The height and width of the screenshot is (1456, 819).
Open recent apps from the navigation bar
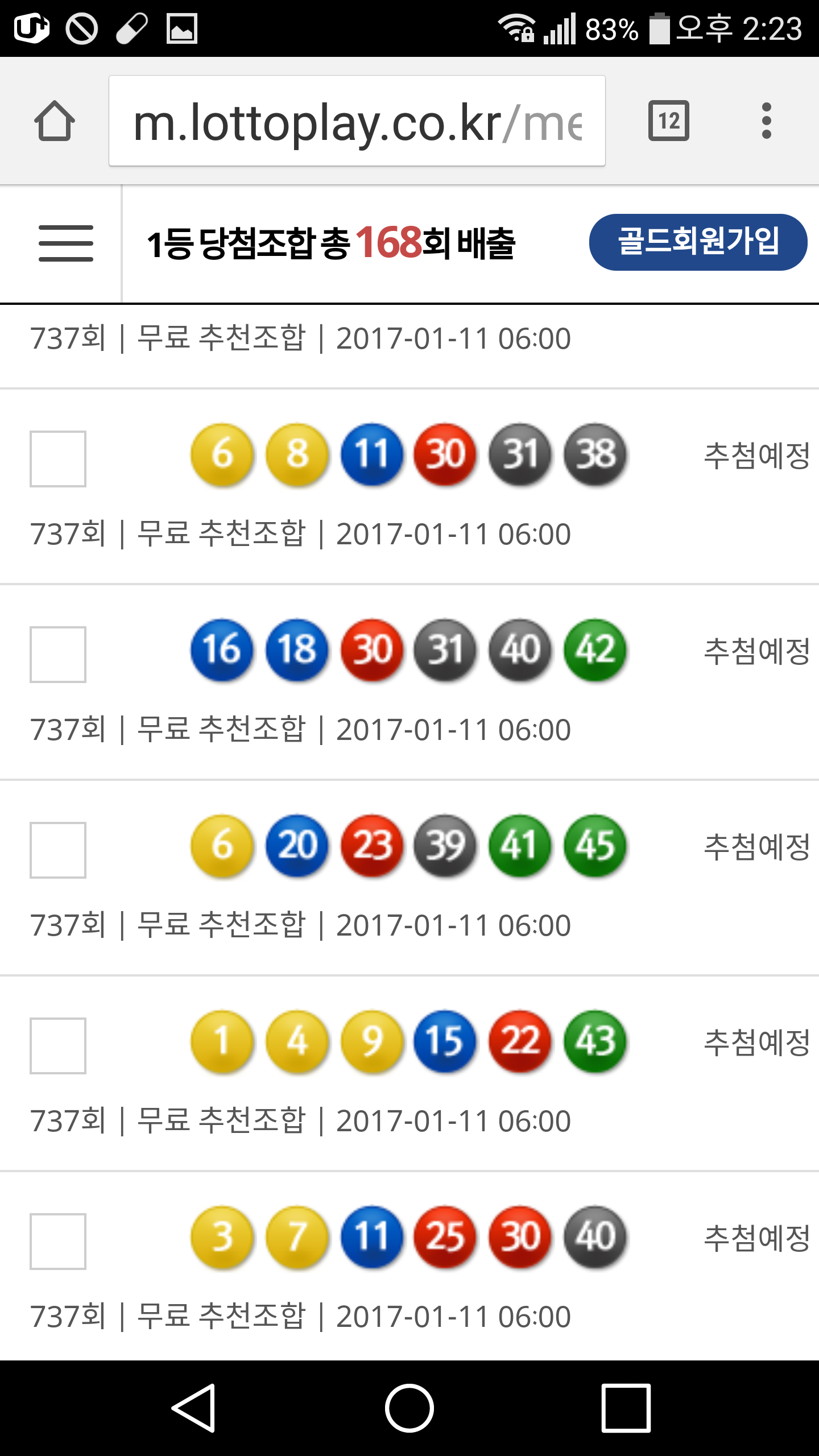(x=626, y=1408)
